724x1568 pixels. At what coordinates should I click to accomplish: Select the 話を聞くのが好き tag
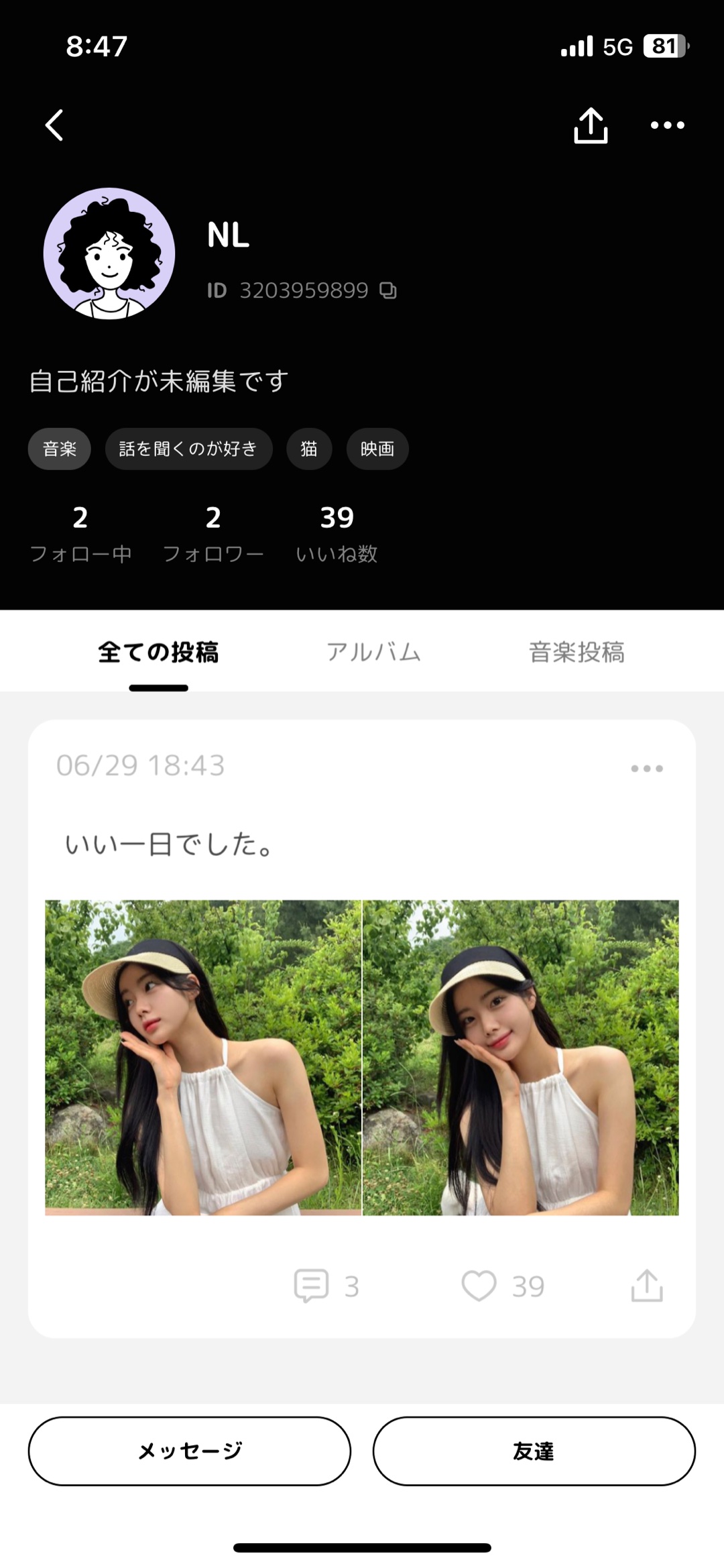[188, 449]
